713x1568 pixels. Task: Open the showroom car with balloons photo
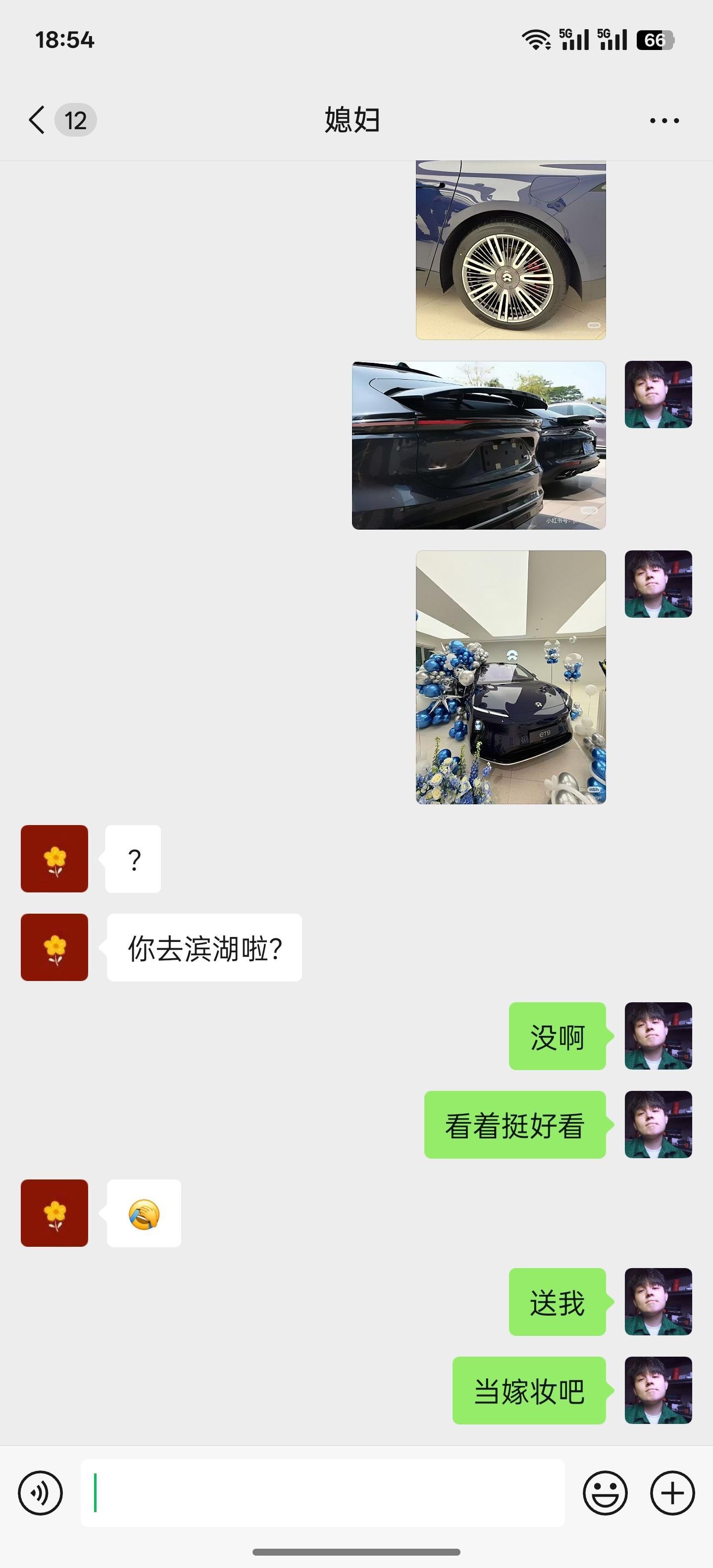tap(510, 677)
